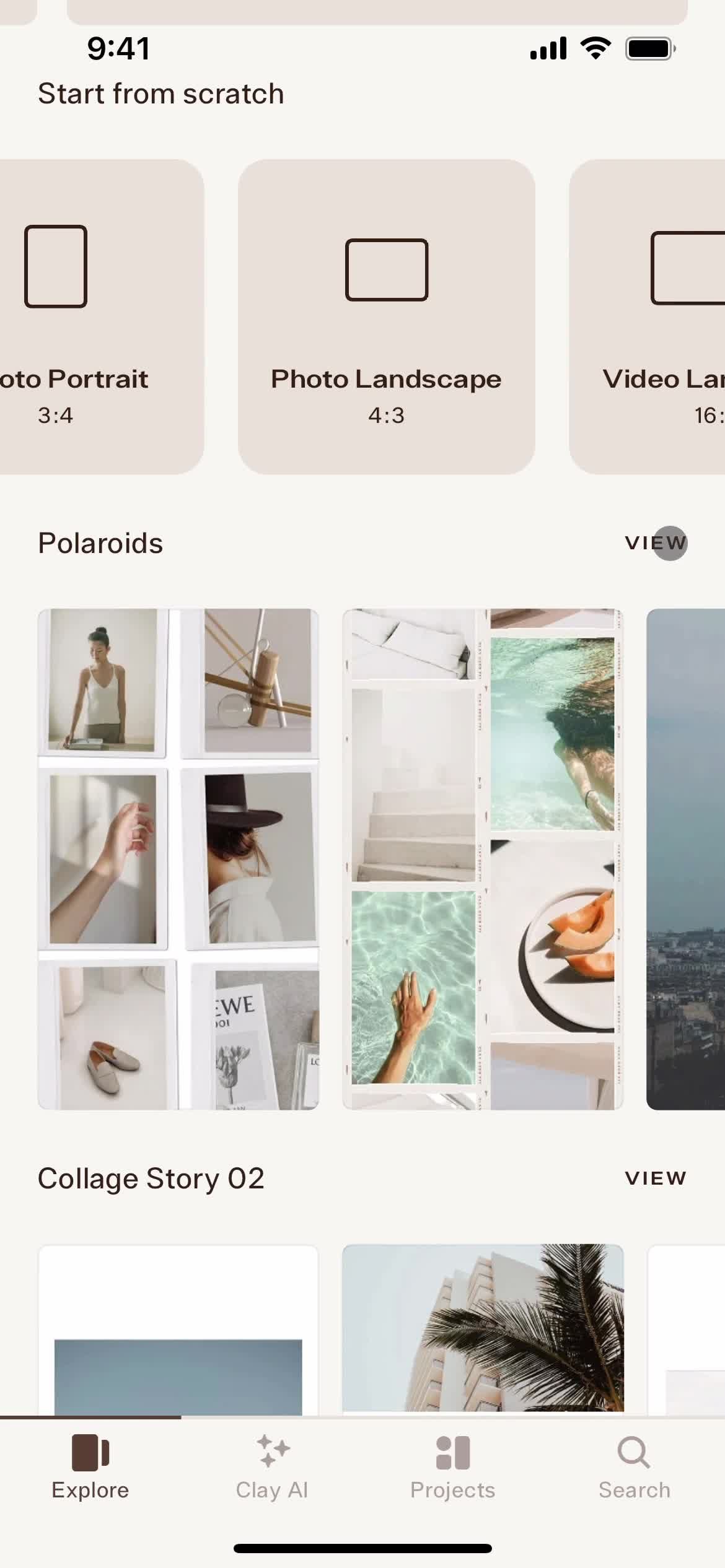View all Collage Story 02 templates

tap(656, 1178)
